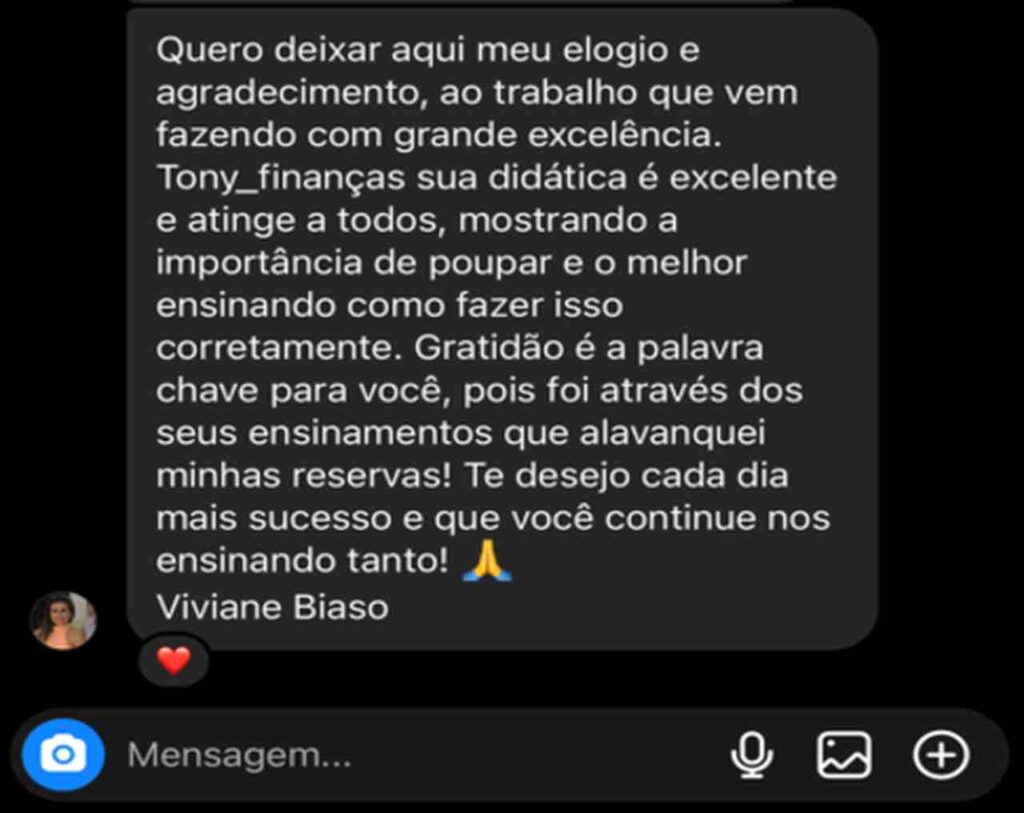Open the camera from the message bar
The height and width of the screenshot is (813, 1024).
(x=63, y=755)
